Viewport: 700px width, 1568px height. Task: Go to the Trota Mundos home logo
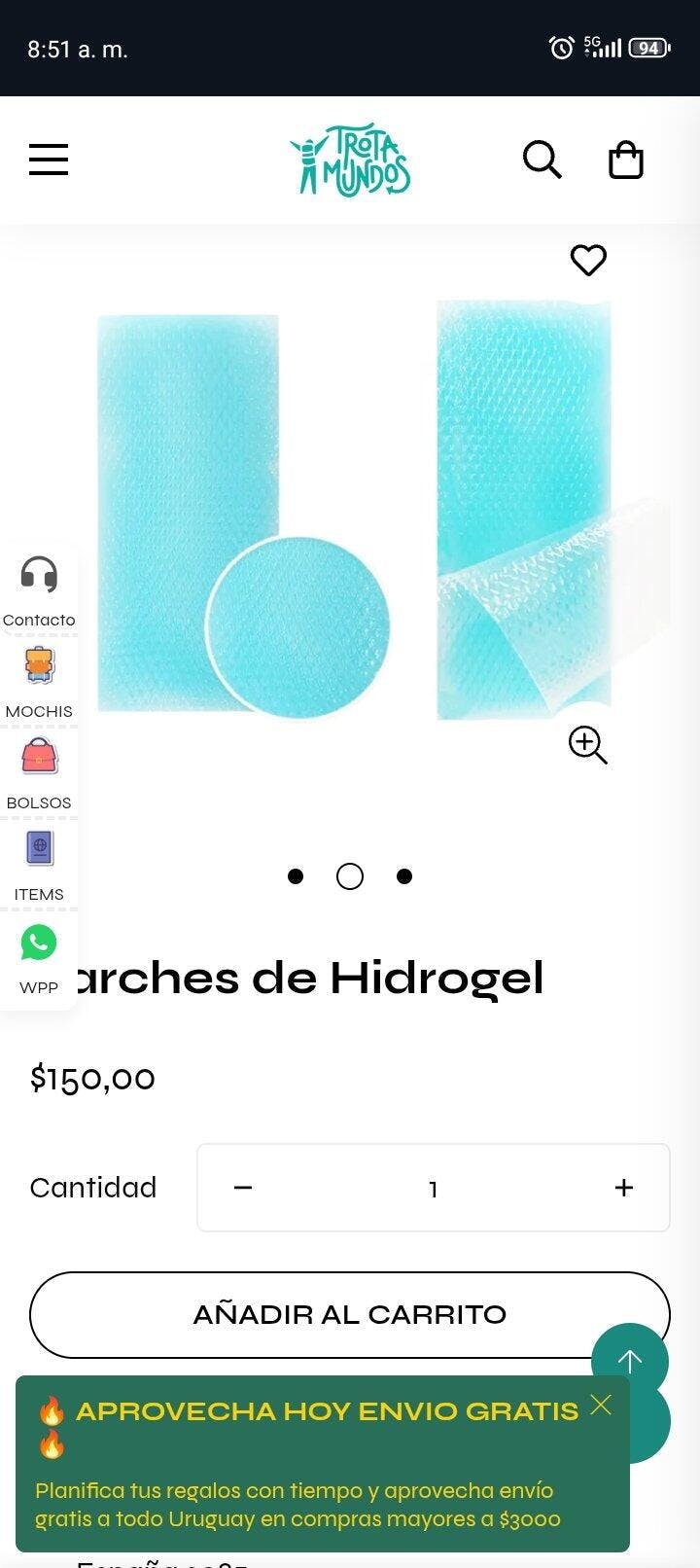[350, 160]
